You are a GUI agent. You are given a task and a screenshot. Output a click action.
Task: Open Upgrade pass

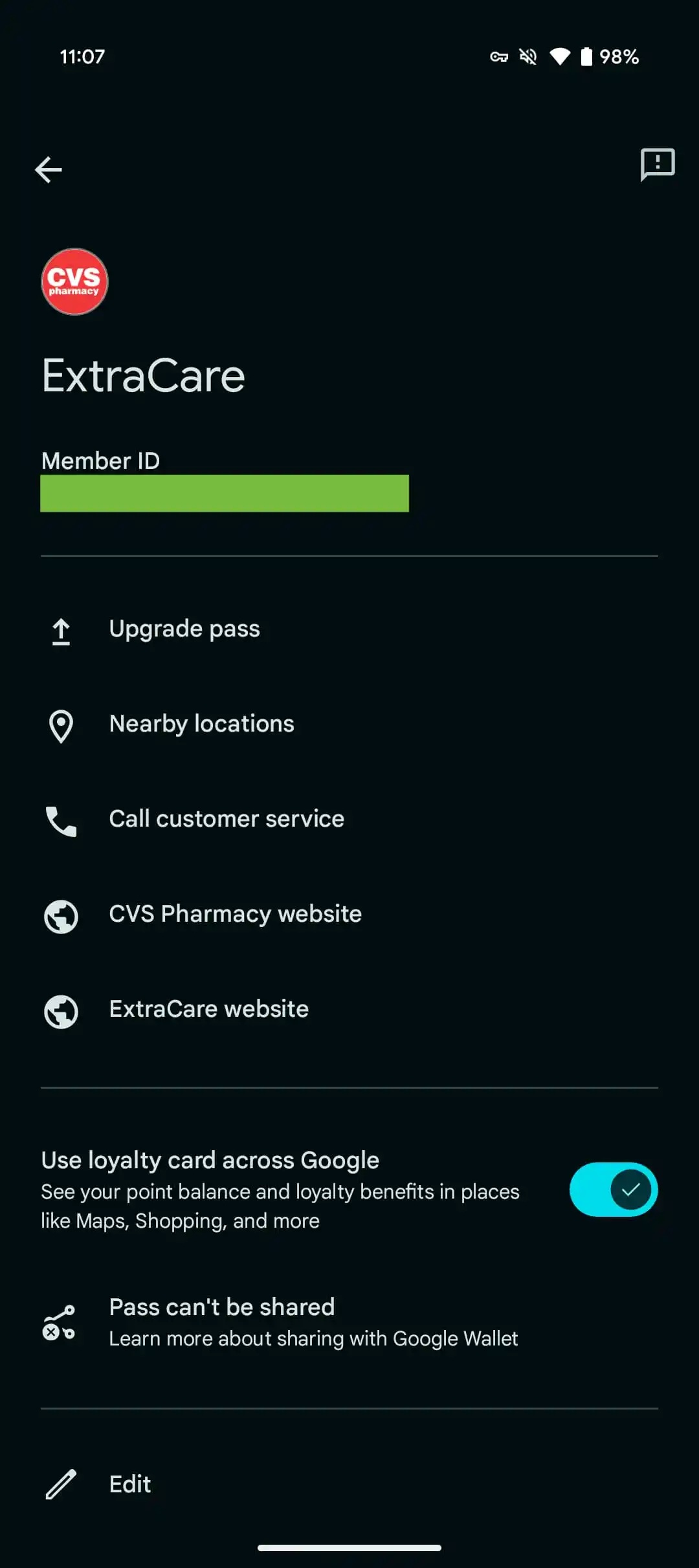tap(184, 629)
